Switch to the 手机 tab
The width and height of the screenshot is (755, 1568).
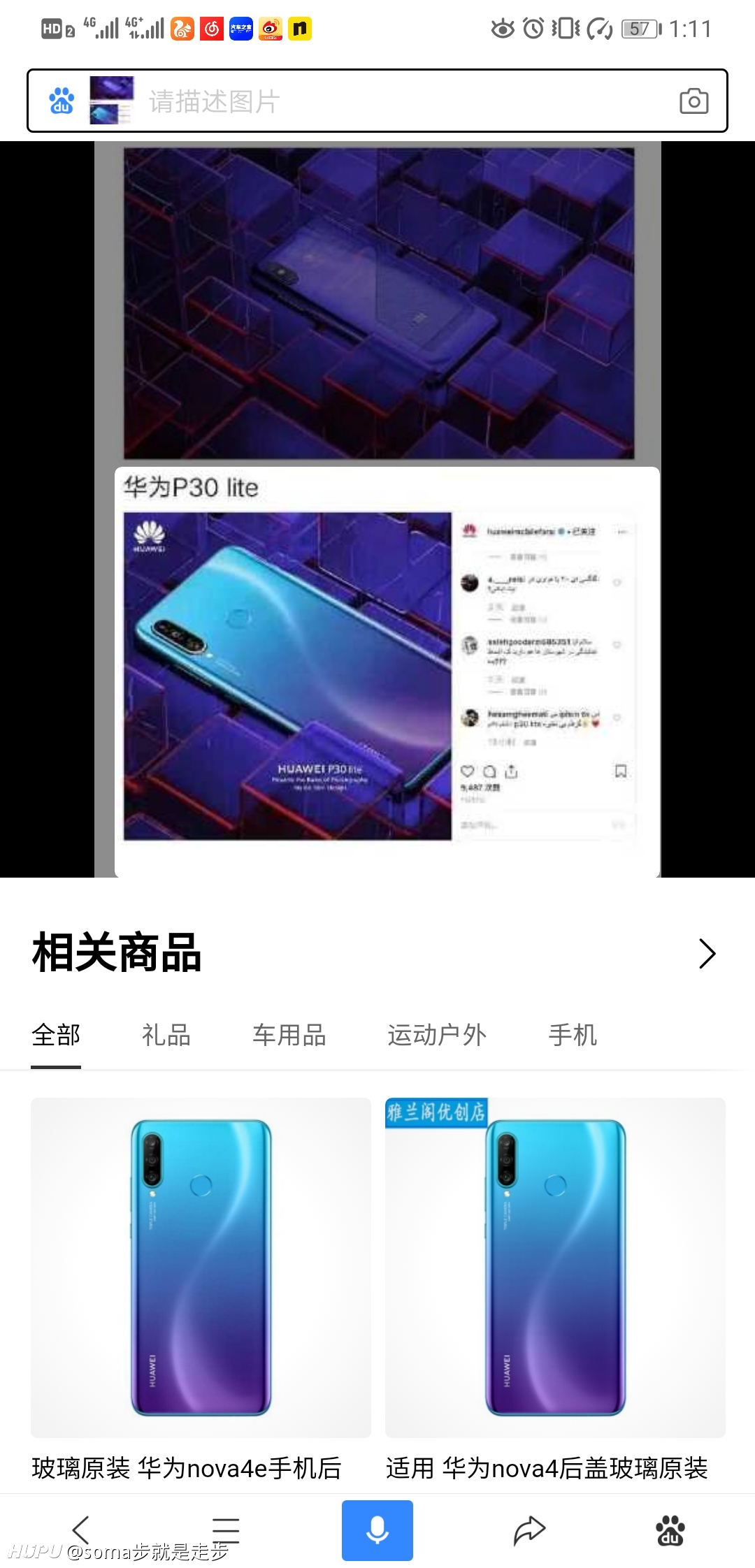(573, 1035)
